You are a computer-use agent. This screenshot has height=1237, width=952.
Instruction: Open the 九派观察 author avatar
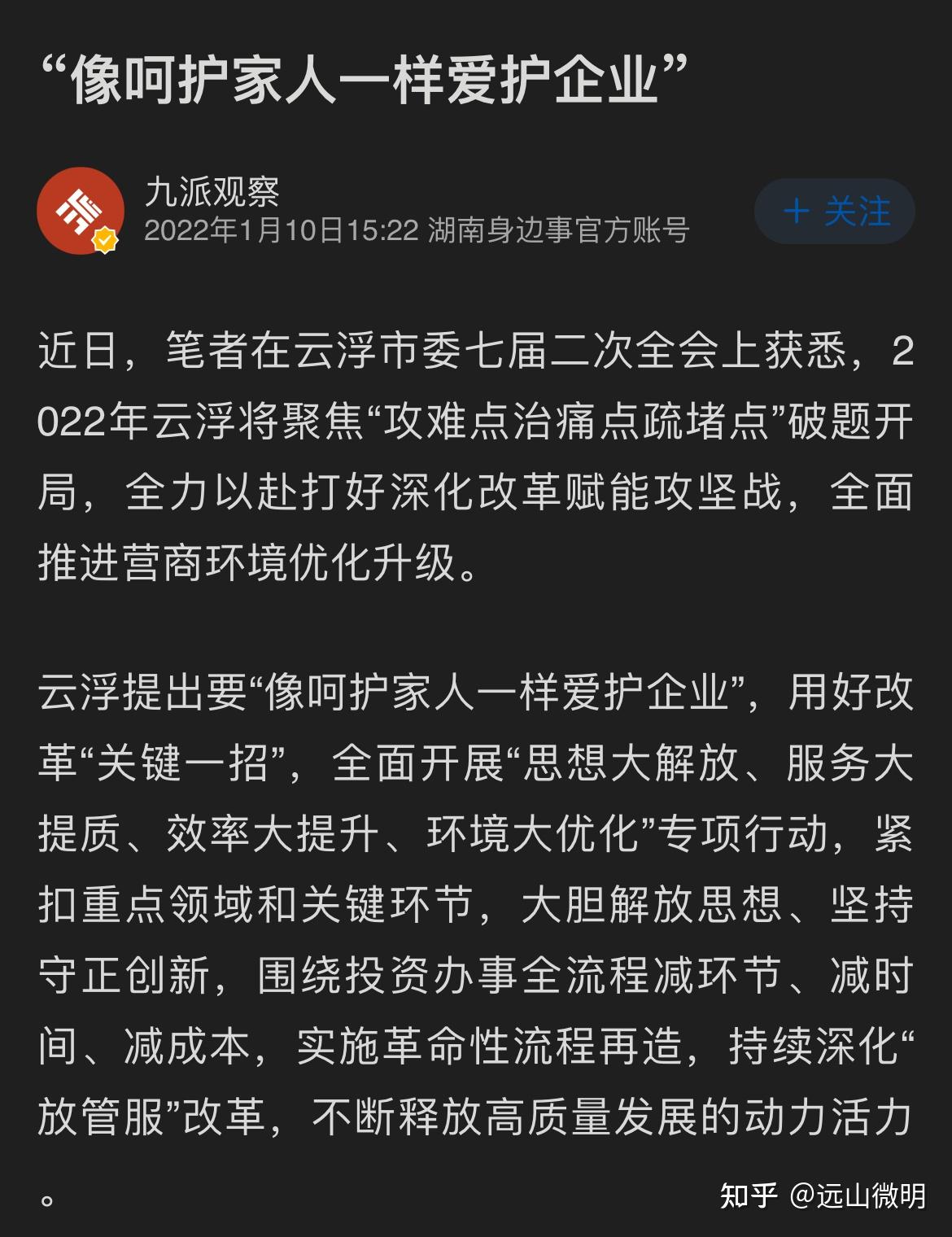click(x=80, y=212)
